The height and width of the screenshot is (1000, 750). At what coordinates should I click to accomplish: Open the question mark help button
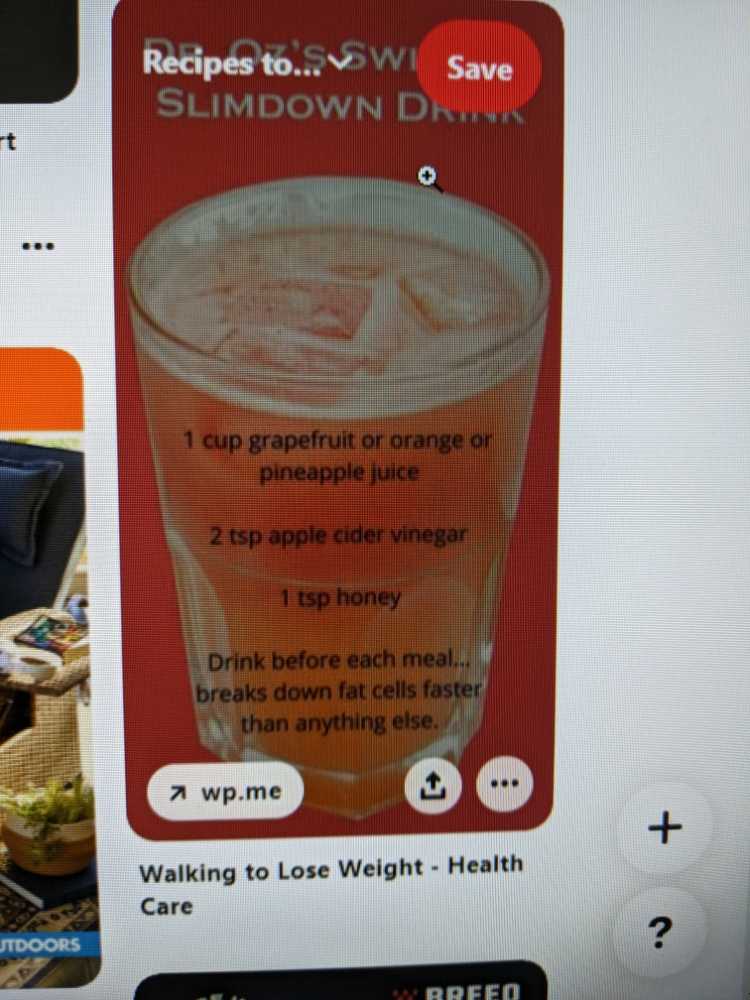[x=659, y=932]
